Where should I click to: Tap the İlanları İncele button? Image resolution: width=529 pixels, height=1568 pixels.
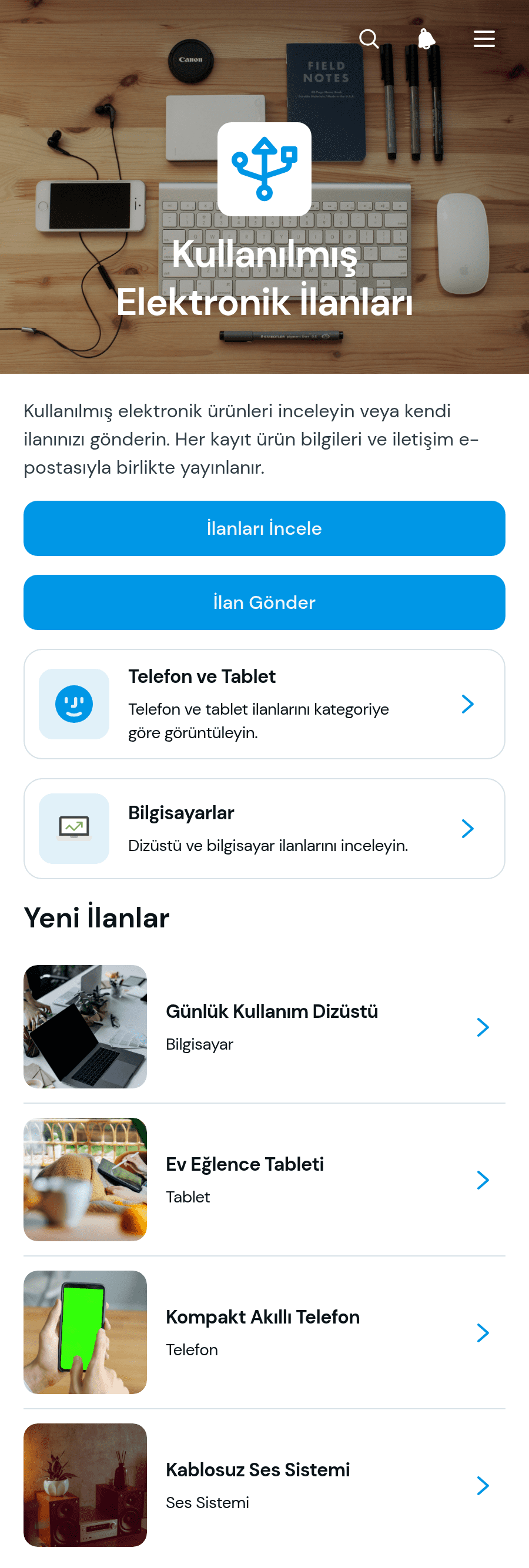pyautogui.click(x=264, y=528)
